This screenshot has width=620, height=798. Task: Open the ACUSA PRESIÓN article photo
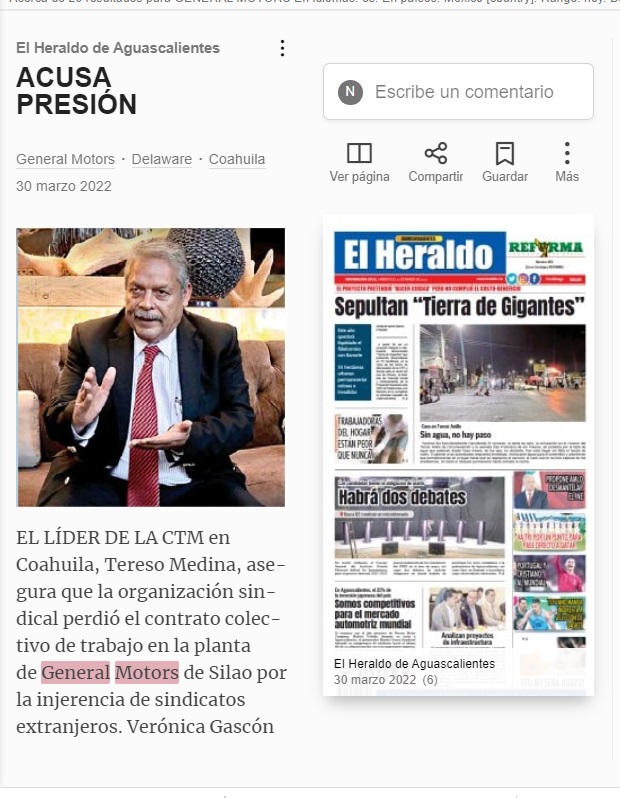[x=151, y=367]
